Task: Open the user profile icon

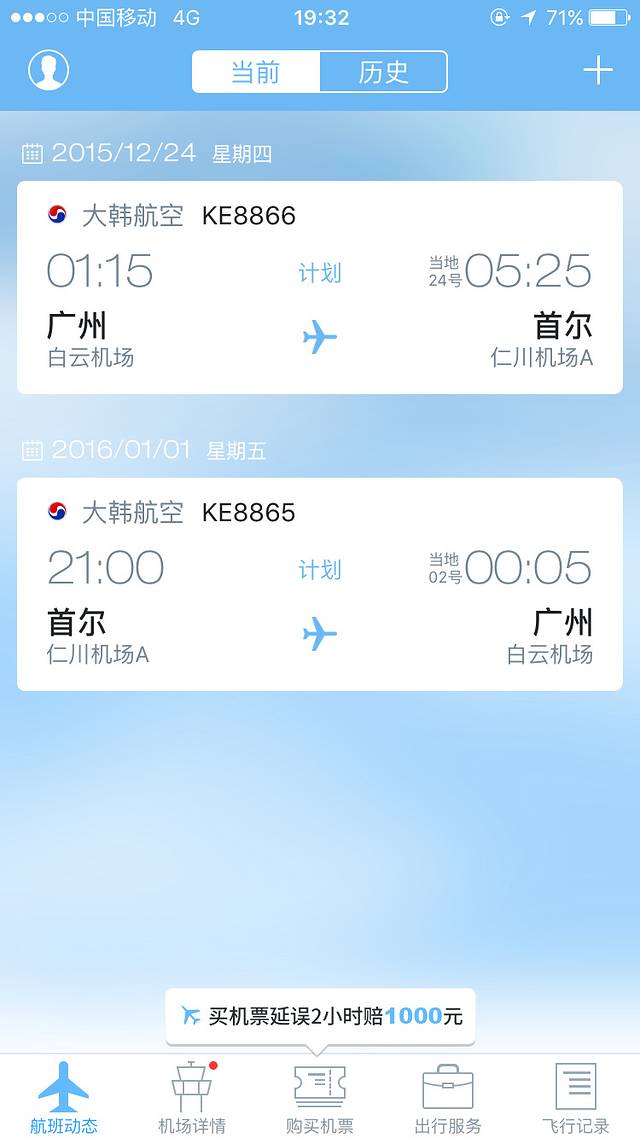Action: coord(49,71)
